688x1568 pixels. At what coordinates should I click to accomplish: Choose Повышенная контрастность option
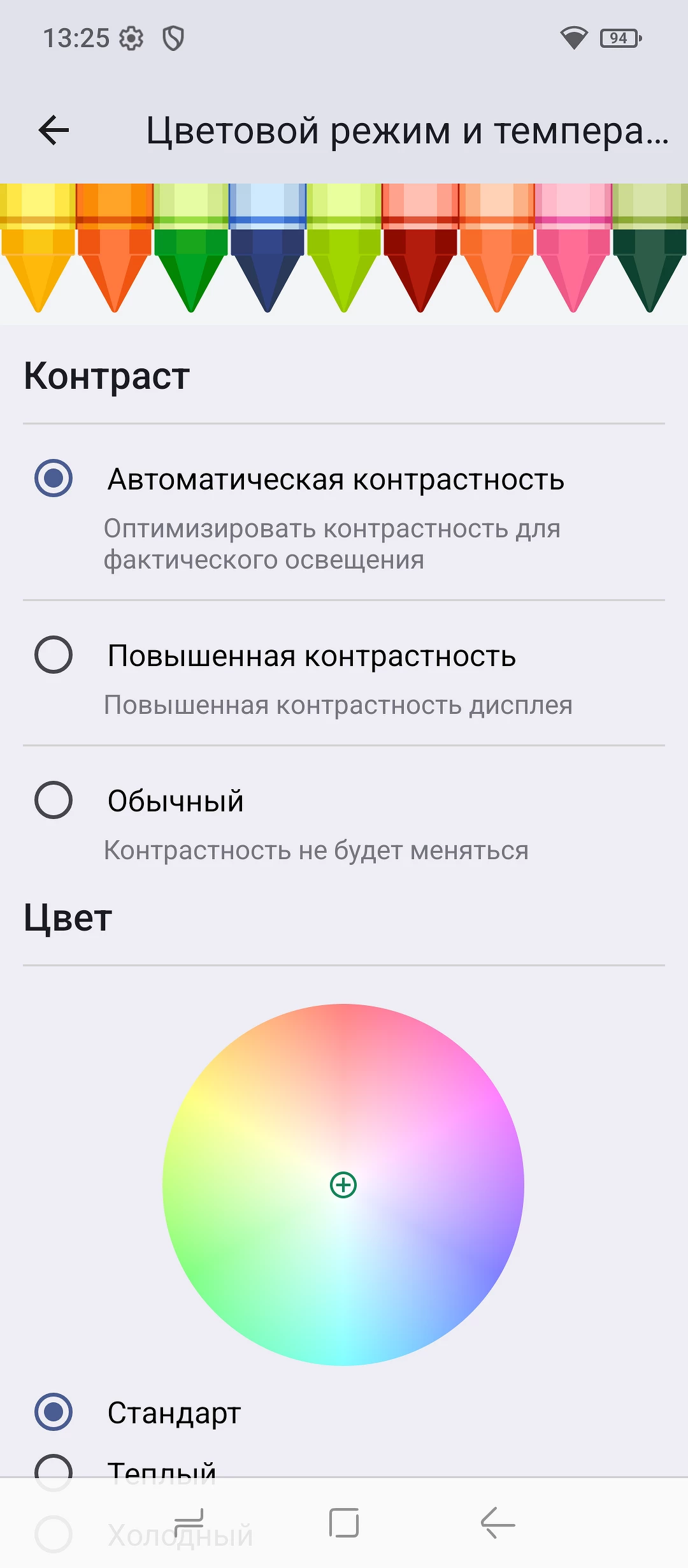344,674
